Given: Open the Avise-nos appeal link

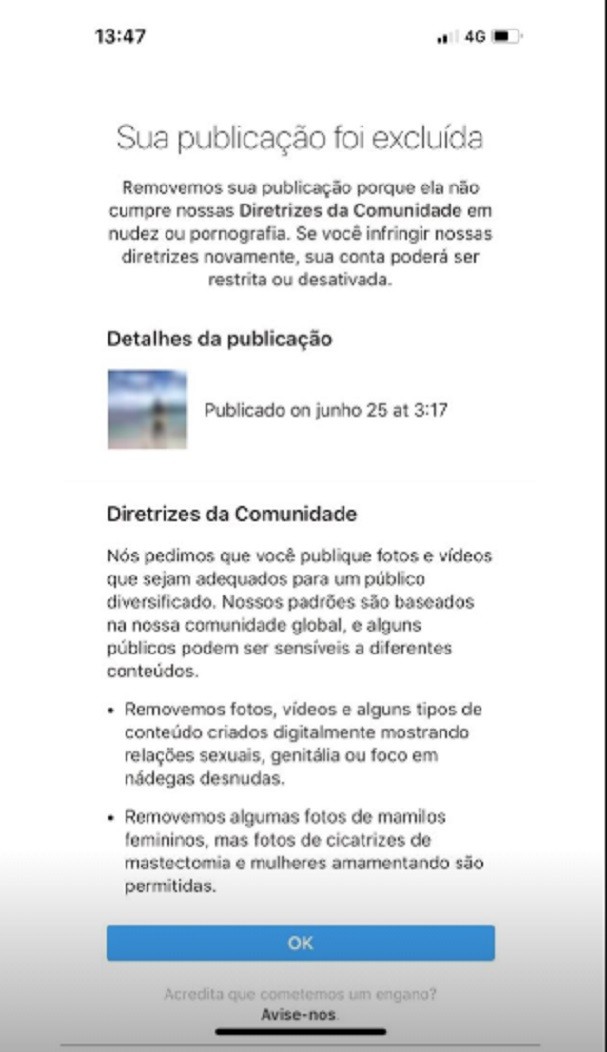Looking at the screenshot, I should [299, 1013].
